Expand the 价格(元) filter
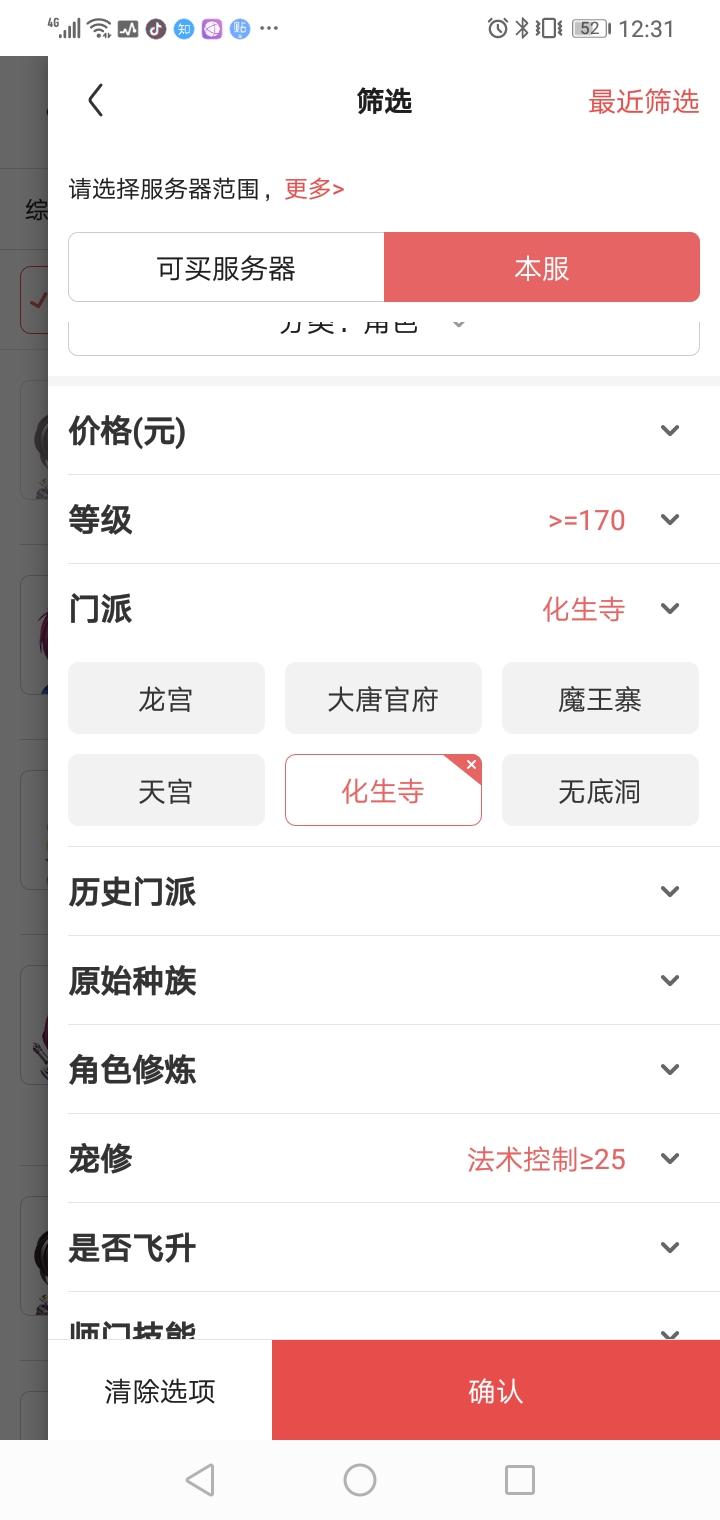Image resolution: width=720 pixels, height=1520 pixels. pyautogui.click(x=669, y=431)
